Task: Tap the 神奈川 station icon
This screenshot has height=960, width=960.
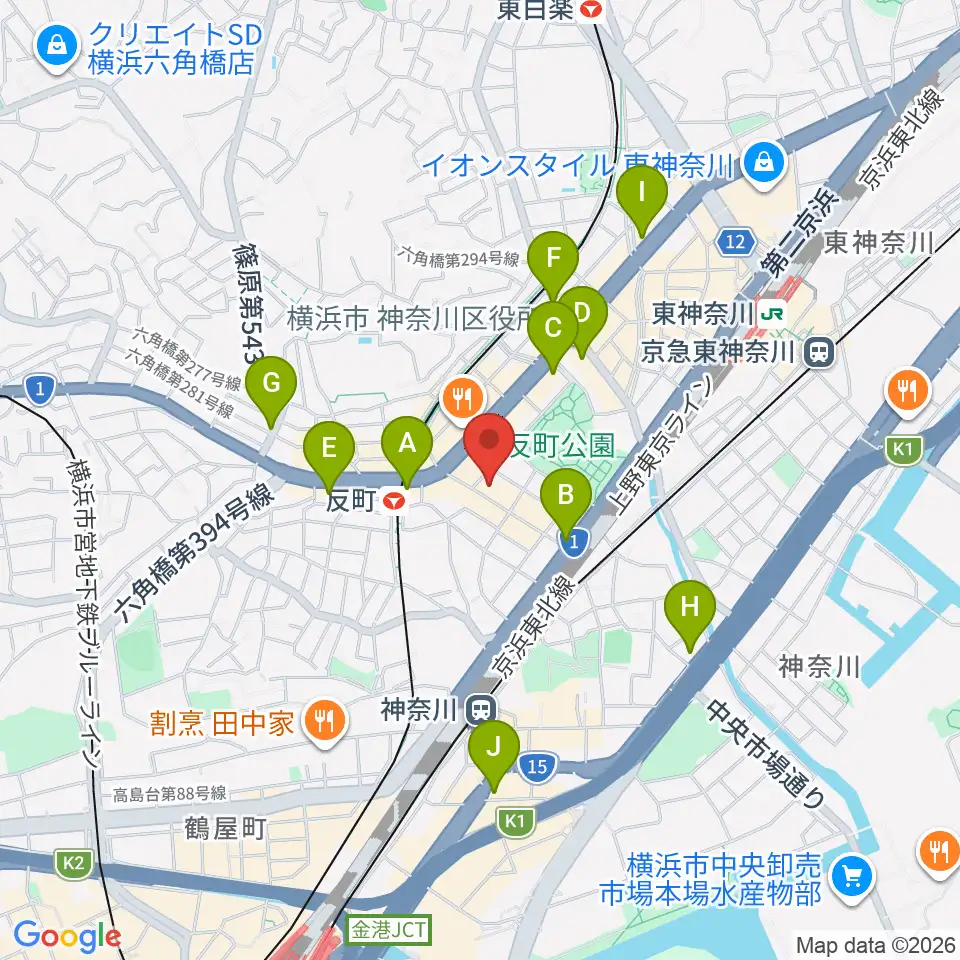Action: coord(481,710)
